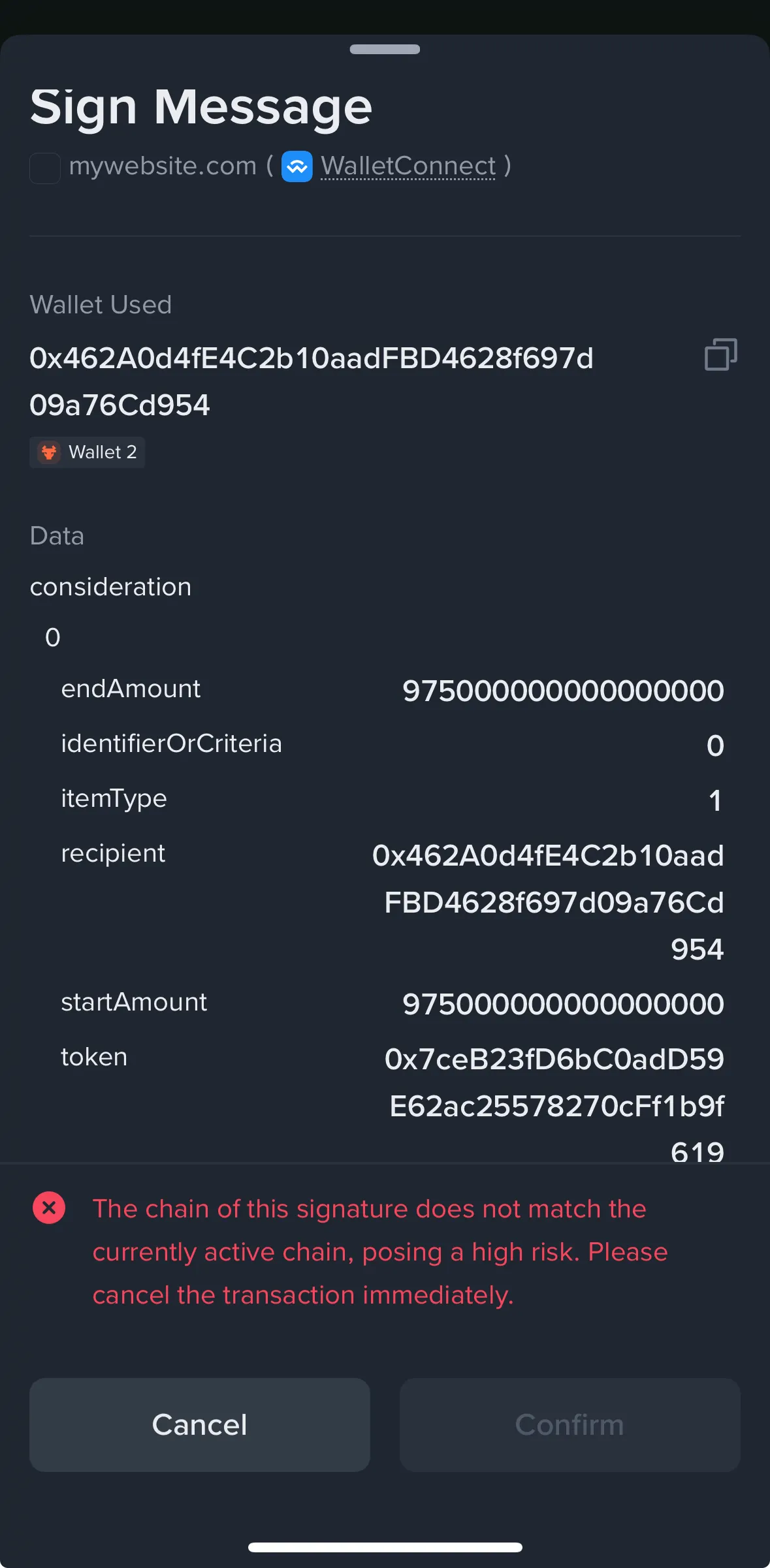Collapse the Data section

(57, 535)
